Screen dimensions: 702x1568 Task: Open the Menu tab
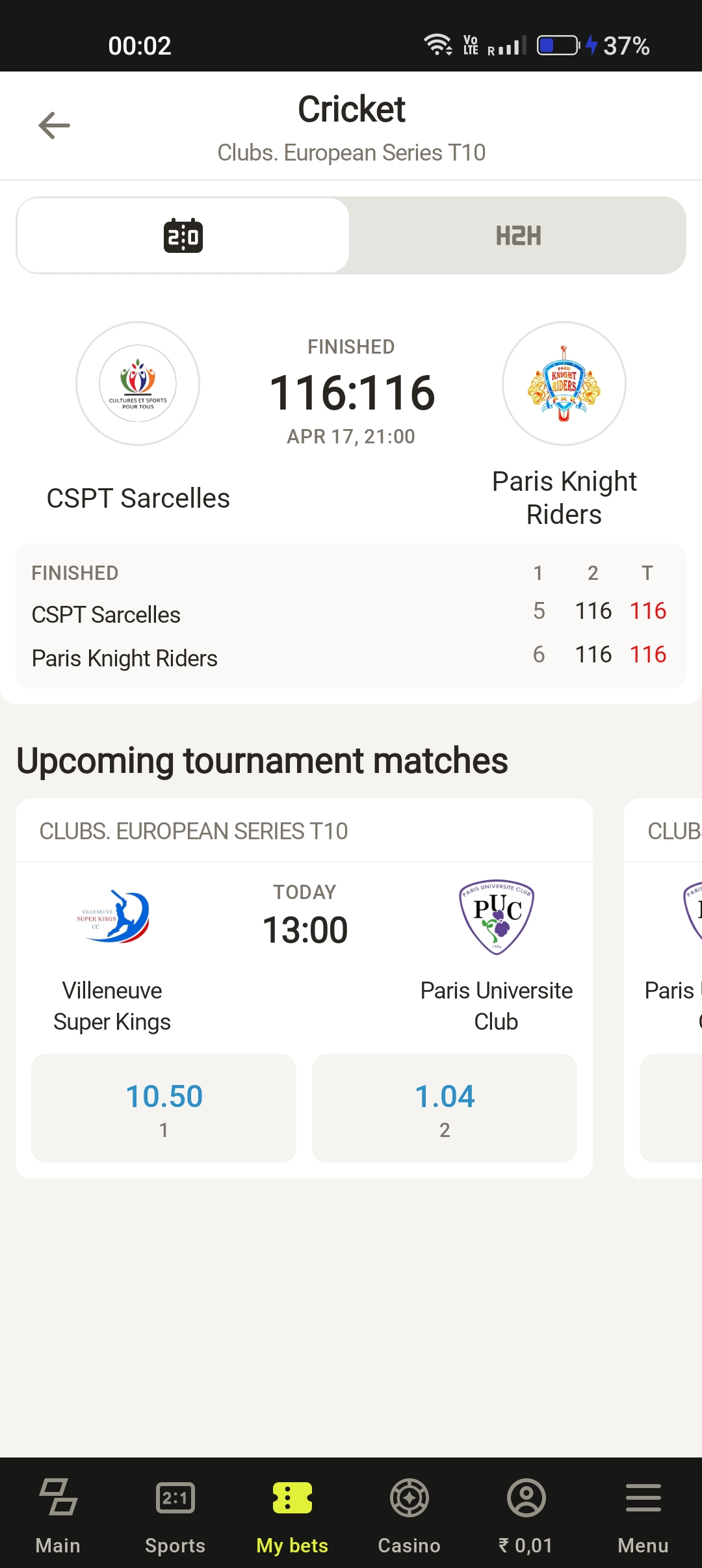pos(643,1513)
